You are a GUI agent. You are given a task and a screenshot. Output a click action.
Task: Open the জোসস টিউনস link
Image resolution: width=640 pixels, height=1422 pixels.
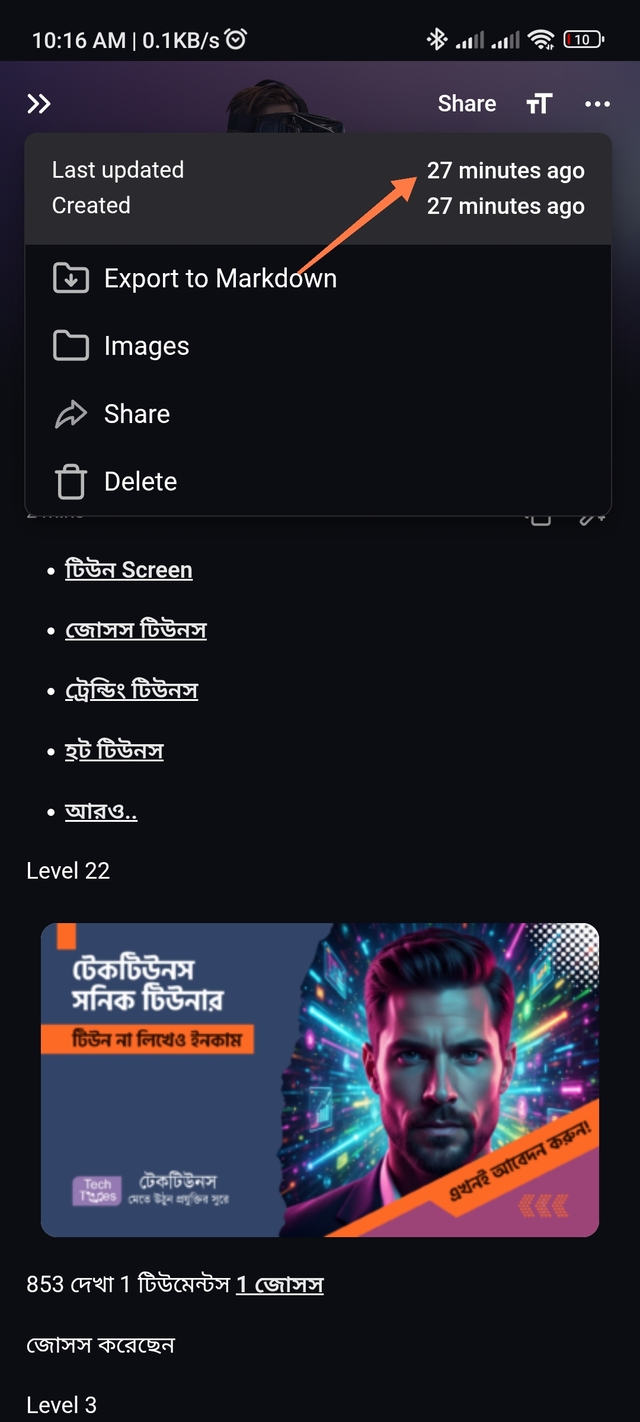(x=135, y=630)
